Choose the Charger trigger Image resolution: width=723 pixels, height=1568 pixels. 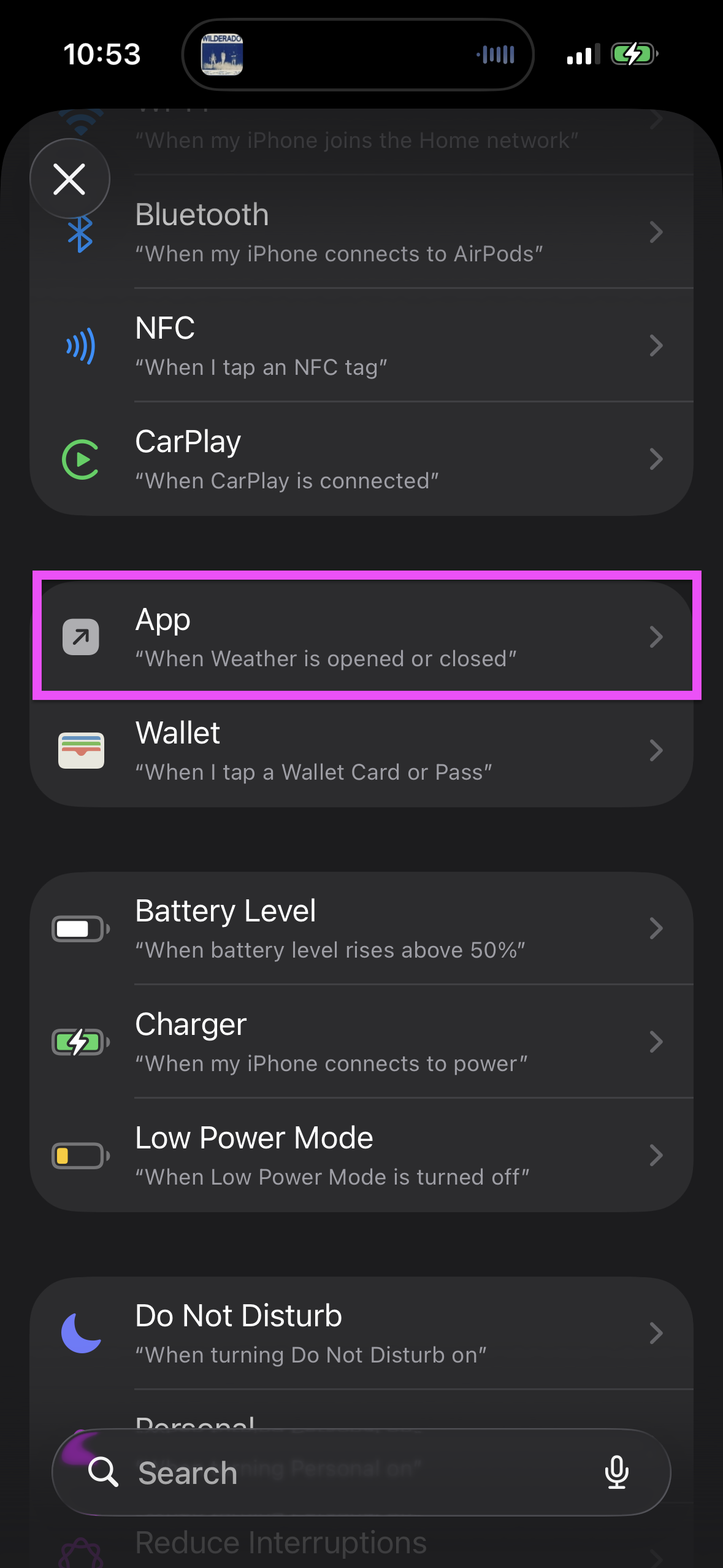(x=362, y=1042)
